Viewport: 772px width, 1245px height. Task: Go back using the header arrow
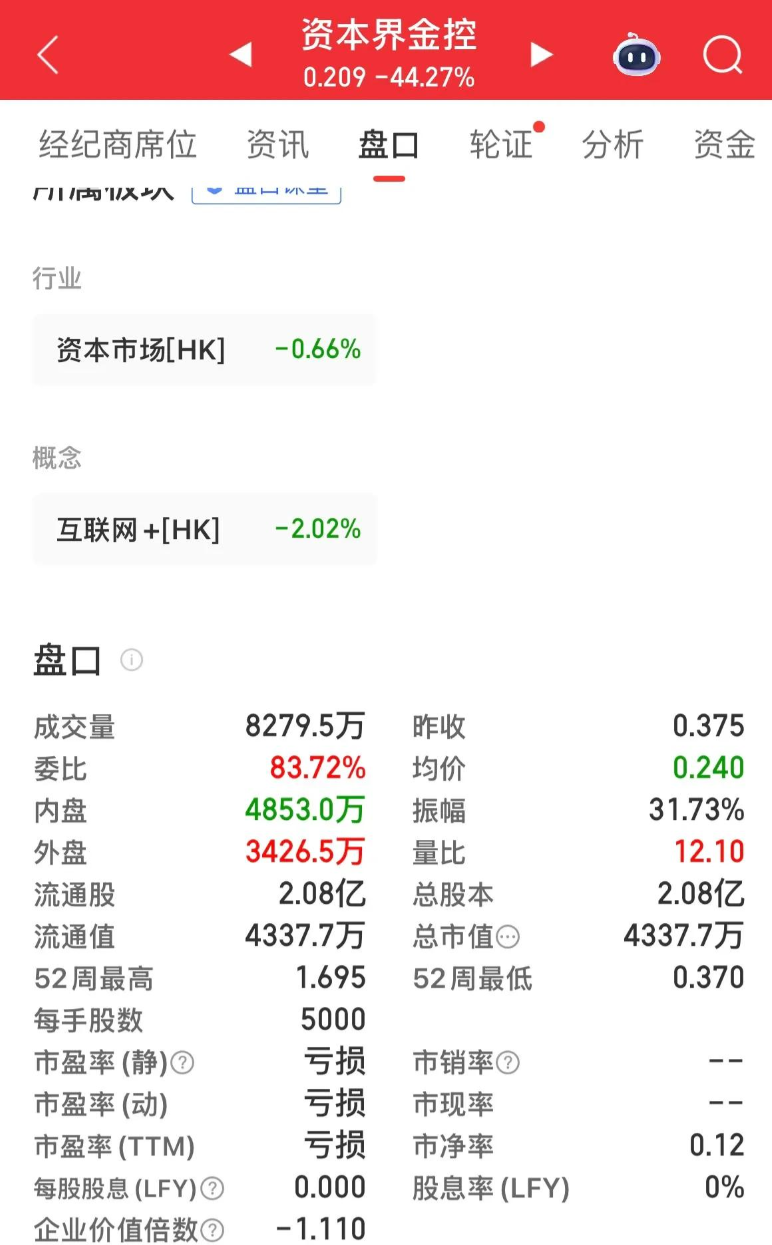47,55
